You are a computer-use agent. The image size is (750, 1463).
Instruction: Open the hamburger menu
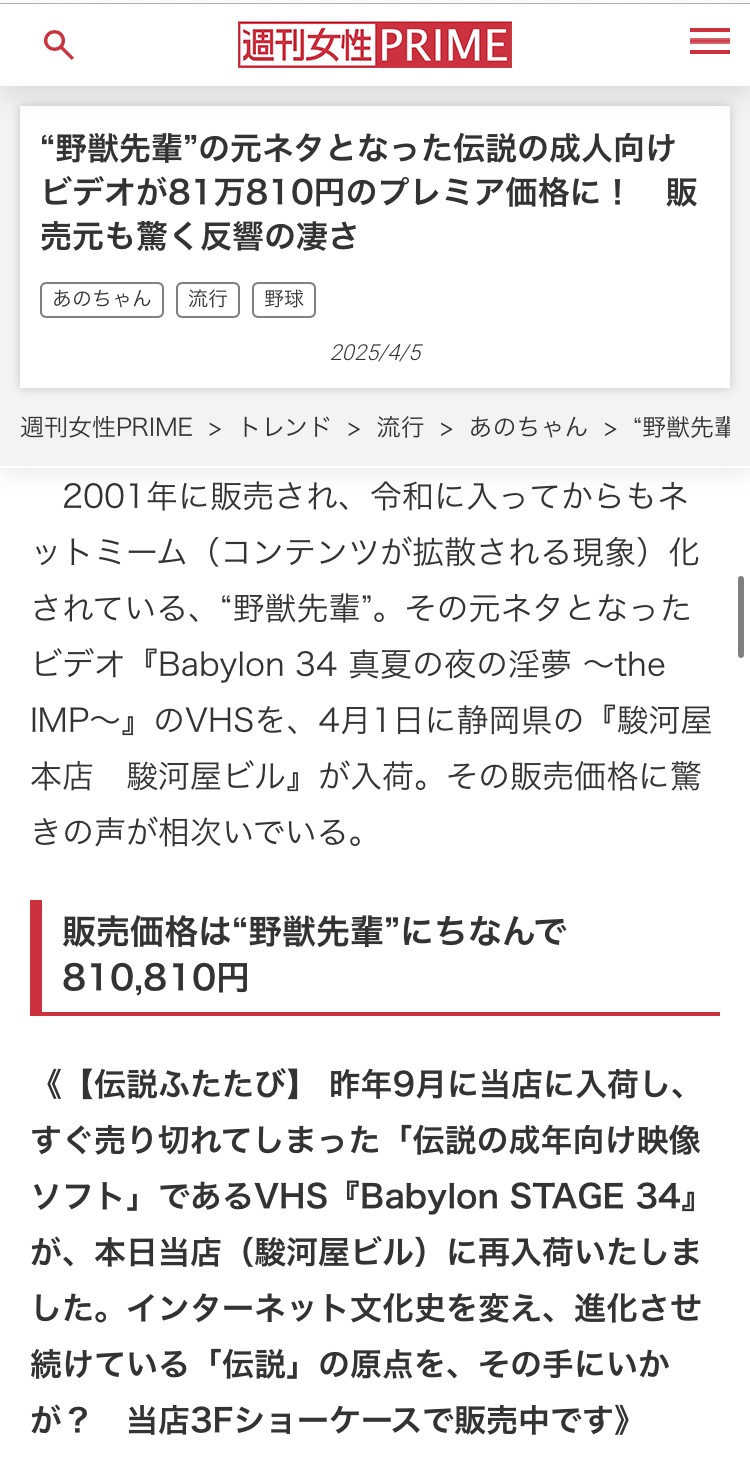point(709,41)
